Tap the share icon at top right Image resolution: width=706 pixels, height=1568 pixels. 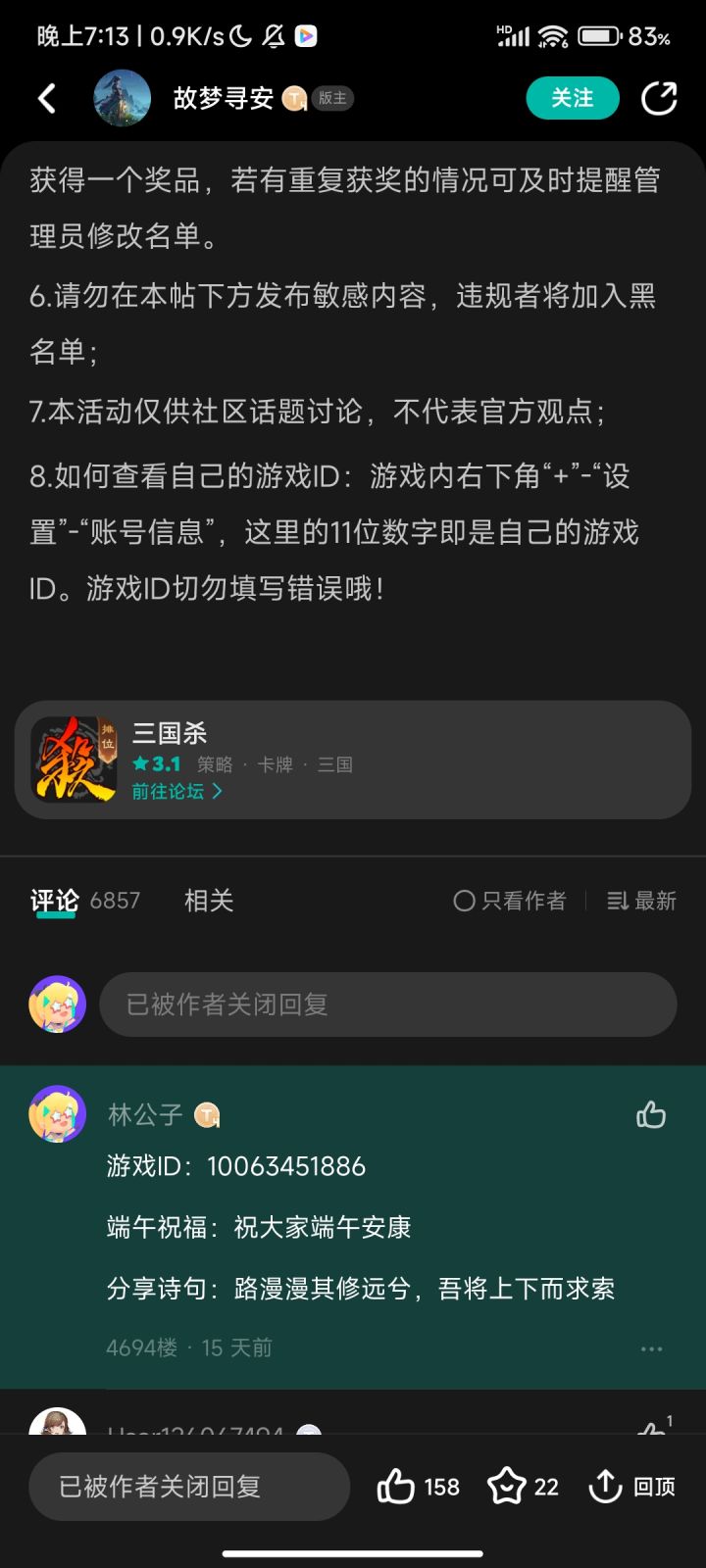pyautogui.click(x=660, y=98)
